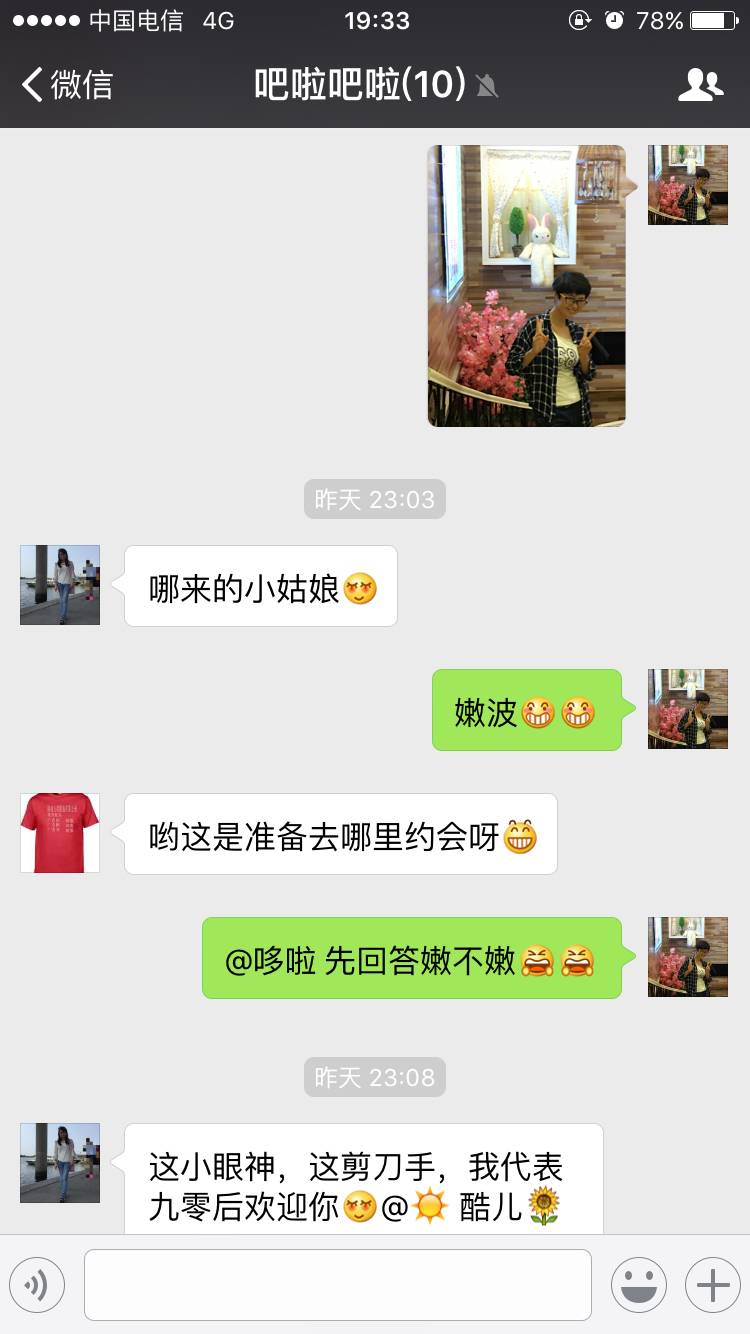Image resolution: width=750 pixels, height=1334 pixels.
Task: Focus the message text field
Action: [x=338, y=1284]
